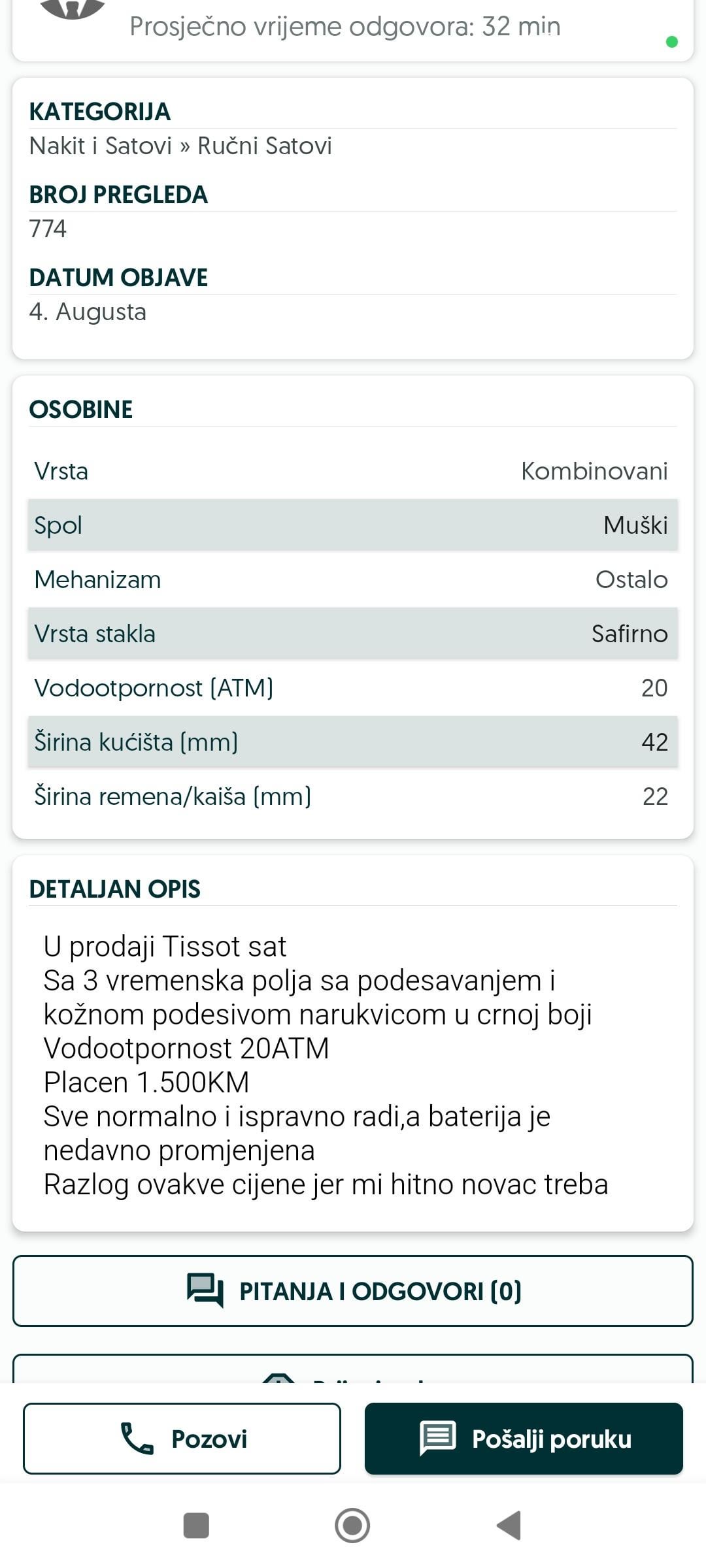Go back using the system back button
The height and width of the screenshot is (1568, 706).
coord(509,1526)
